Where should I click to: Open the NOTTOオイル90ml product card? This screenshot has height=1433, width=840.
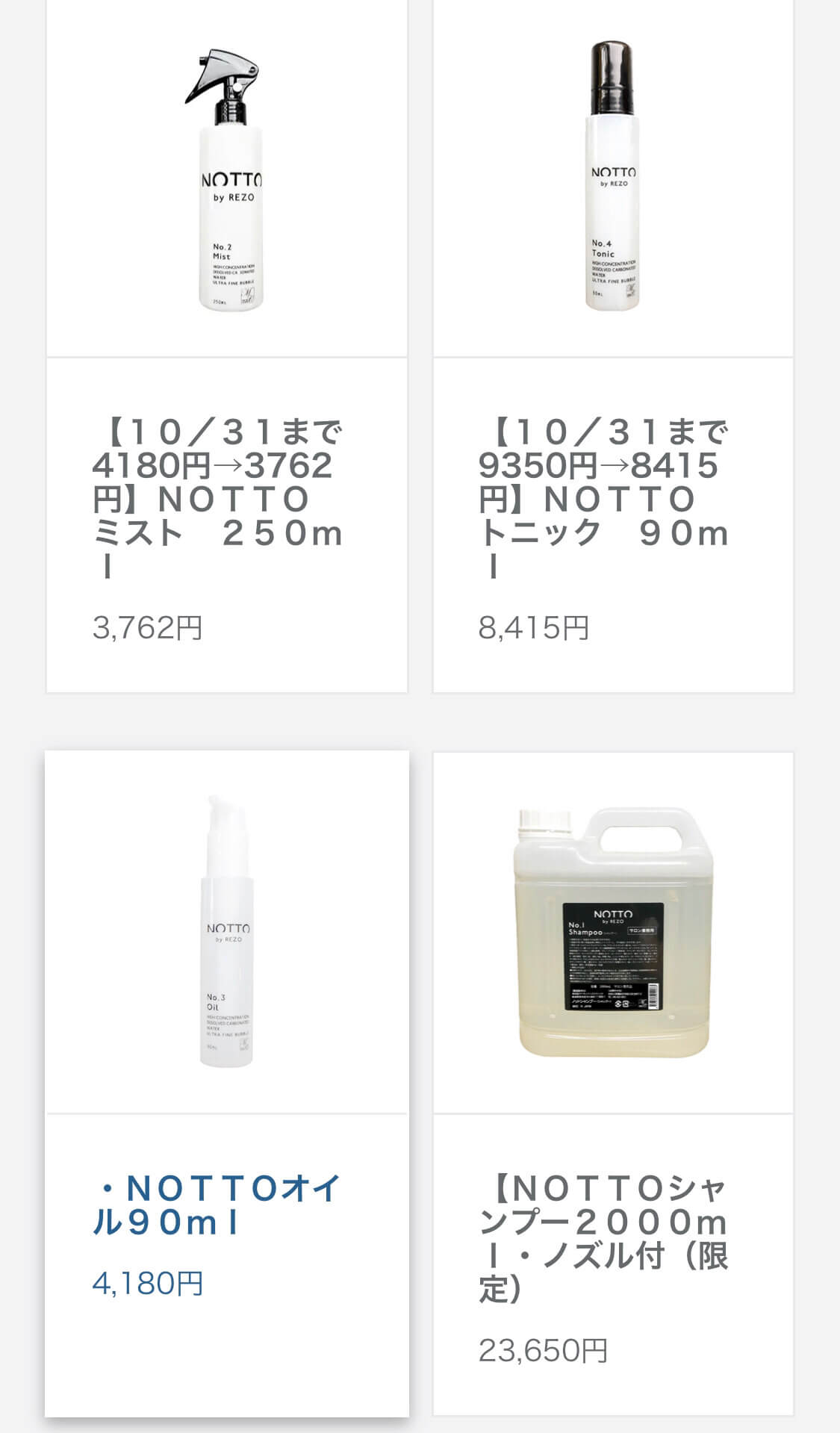tap(227, 1084)
